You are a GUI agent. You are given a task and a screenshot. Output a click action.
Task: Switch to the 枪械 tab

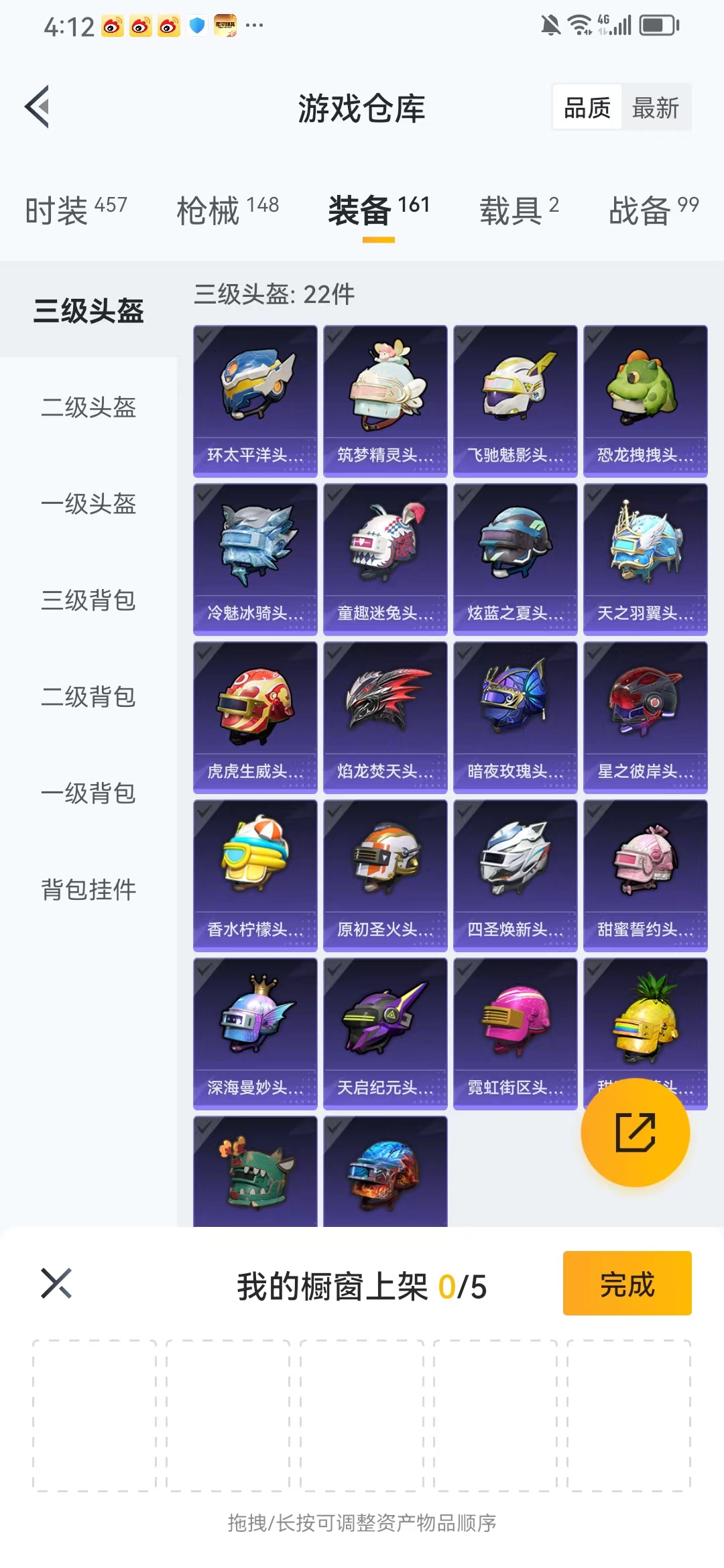[x=227, y=210]
